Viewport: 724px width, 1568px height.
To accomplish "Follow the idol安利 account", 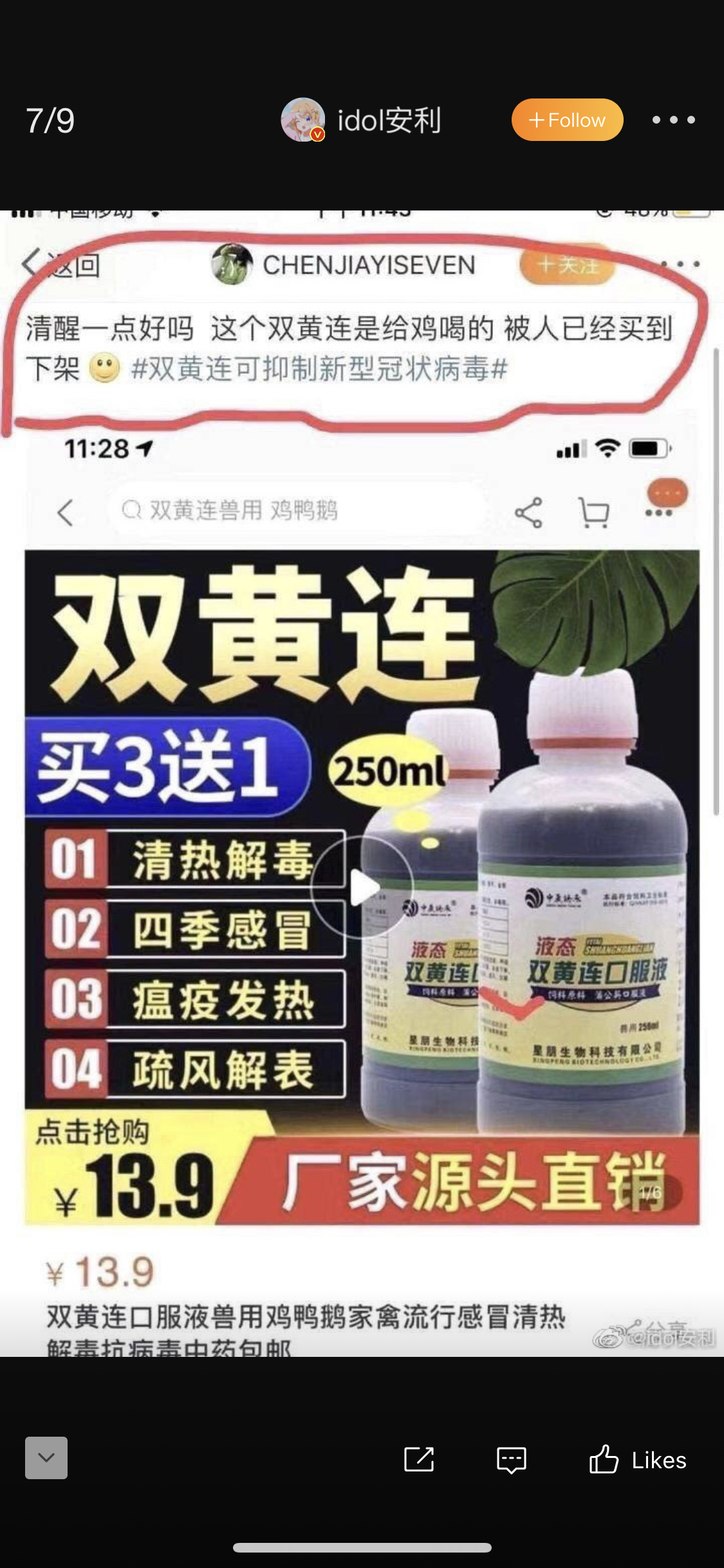I will (x=567, y=120).
